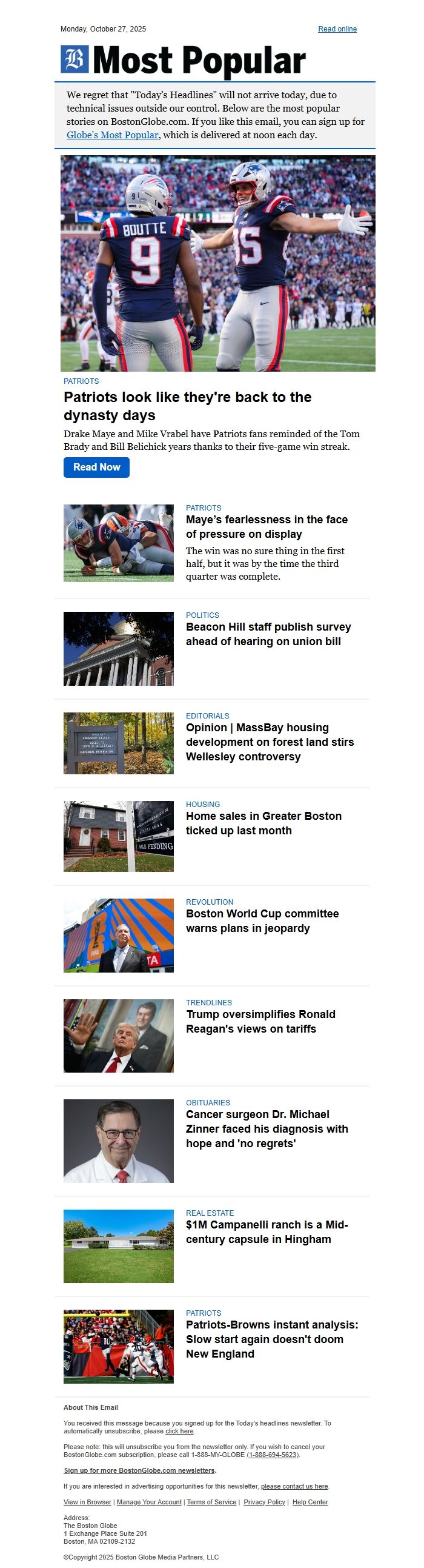The width and height of the screenshot is (424, 1568).
Task: Open Patriots-Browns instant analysis article
Action: click(x=271, y=1339)
